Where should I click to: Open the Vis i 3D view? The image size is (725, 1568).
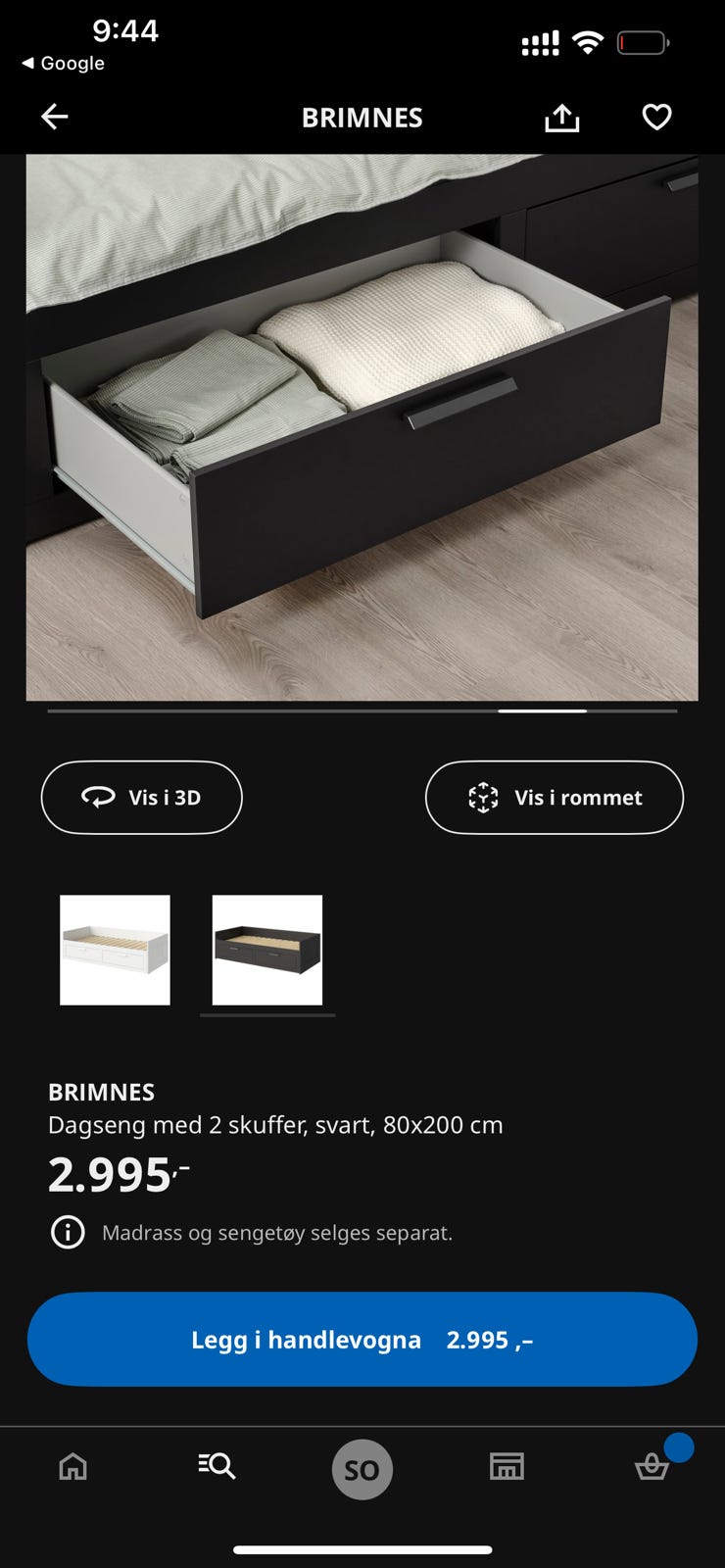[x=141, y=798]
